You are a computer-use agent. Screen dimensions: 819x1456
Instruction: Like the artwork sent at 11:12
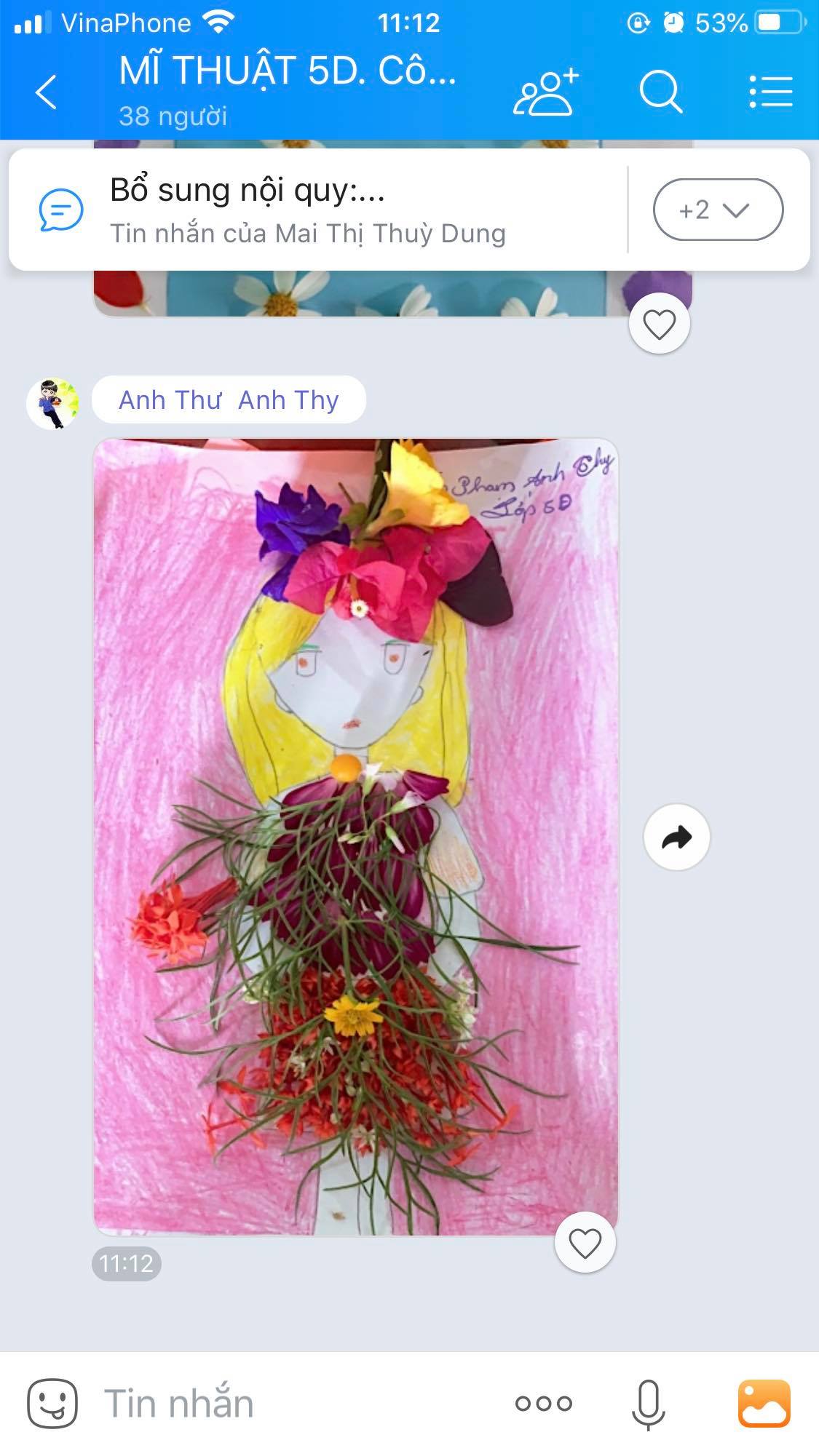[585, 1243]
